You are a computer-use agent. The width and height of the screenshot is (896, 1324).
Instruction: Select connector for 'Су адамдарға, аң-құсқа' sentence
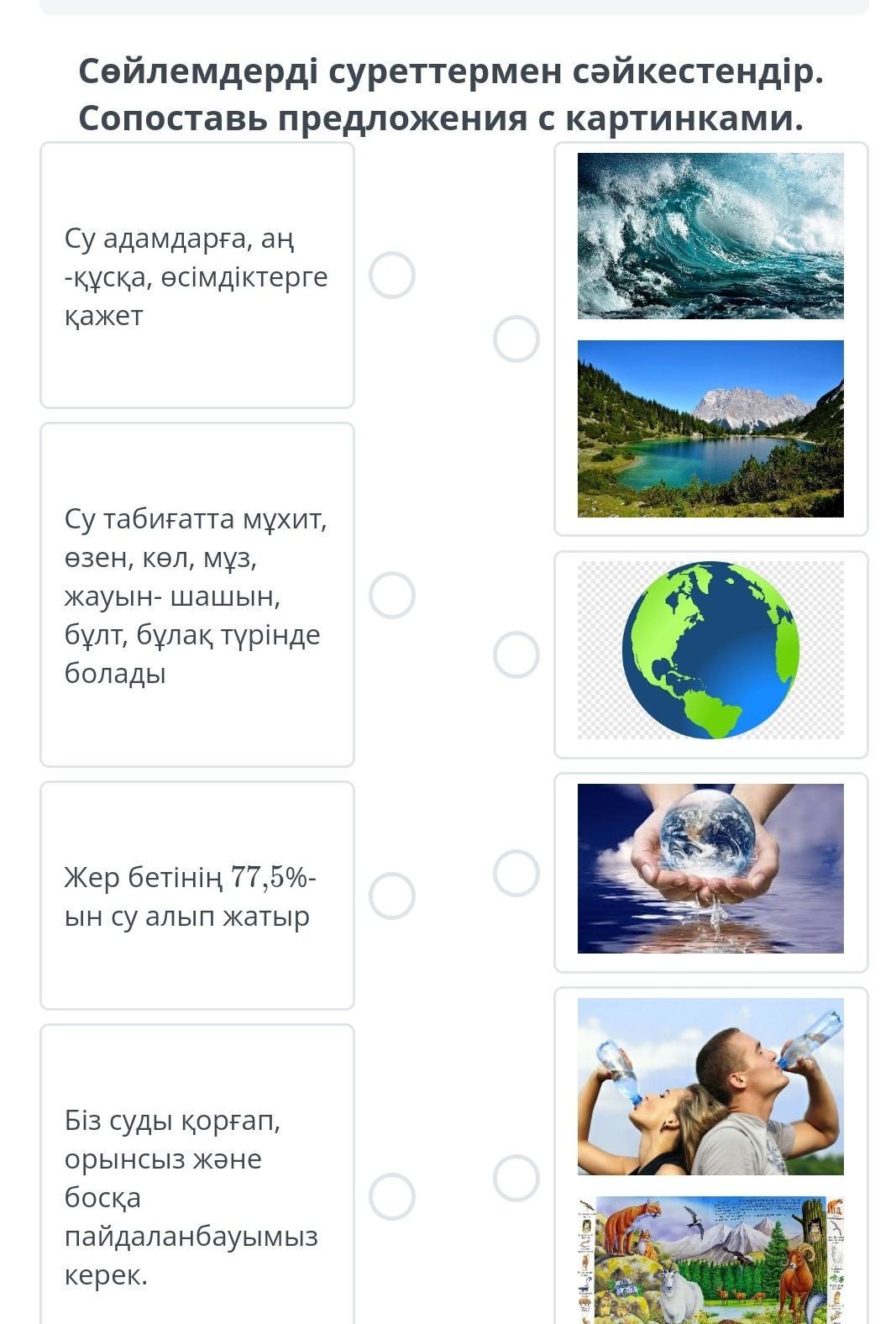[392, 275]
